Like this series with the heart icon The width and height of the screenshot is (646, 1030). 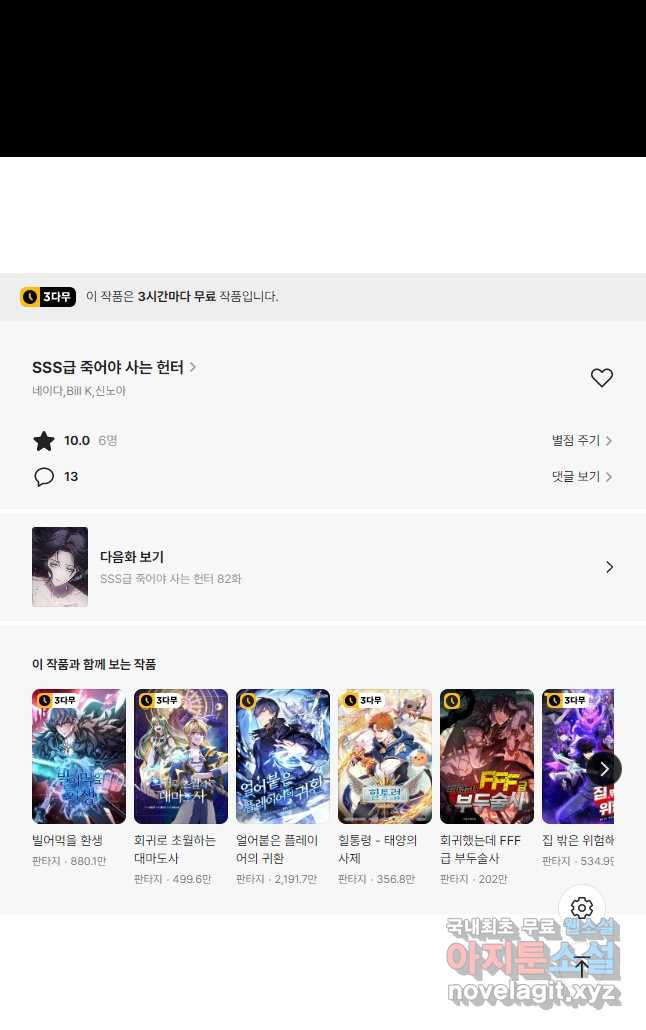click(x=601, y=378)
